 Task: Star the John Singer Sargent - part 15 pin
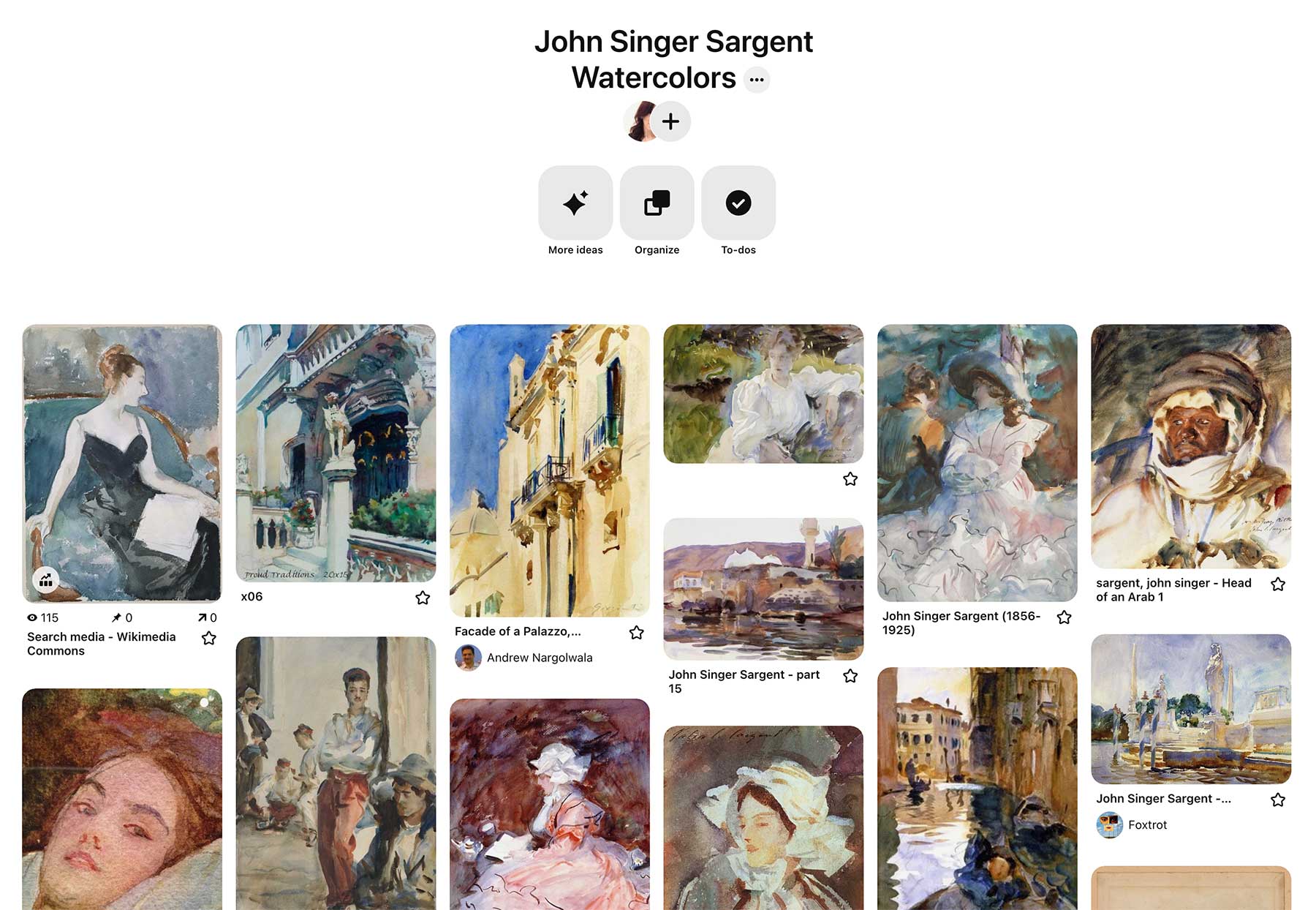point(850,676)
